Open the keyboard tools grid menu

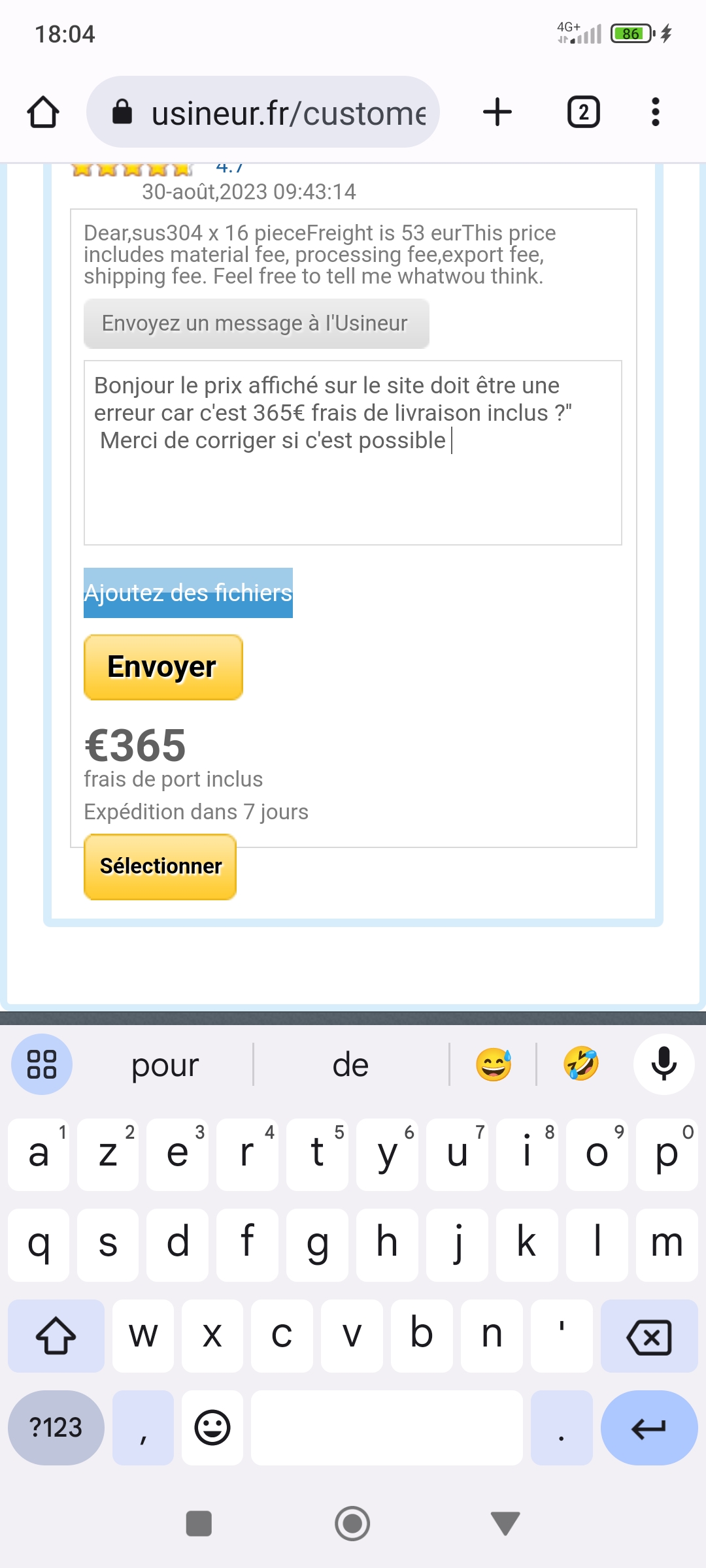pyautogui.click(x=42, y=1064)
